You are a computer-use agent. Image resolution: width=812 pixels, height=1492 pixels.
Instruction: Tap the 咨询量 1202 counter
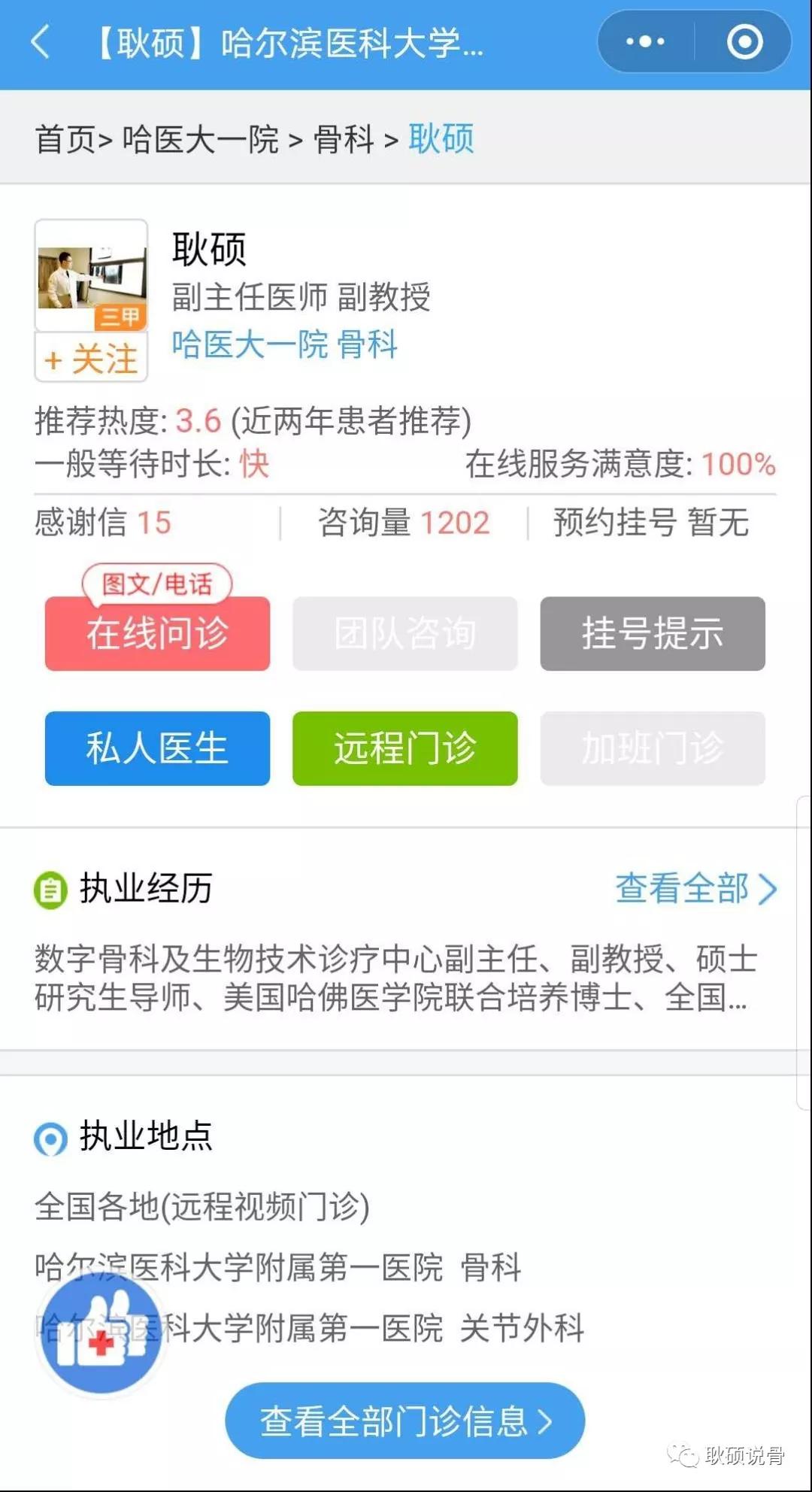(x=402, y=522)
